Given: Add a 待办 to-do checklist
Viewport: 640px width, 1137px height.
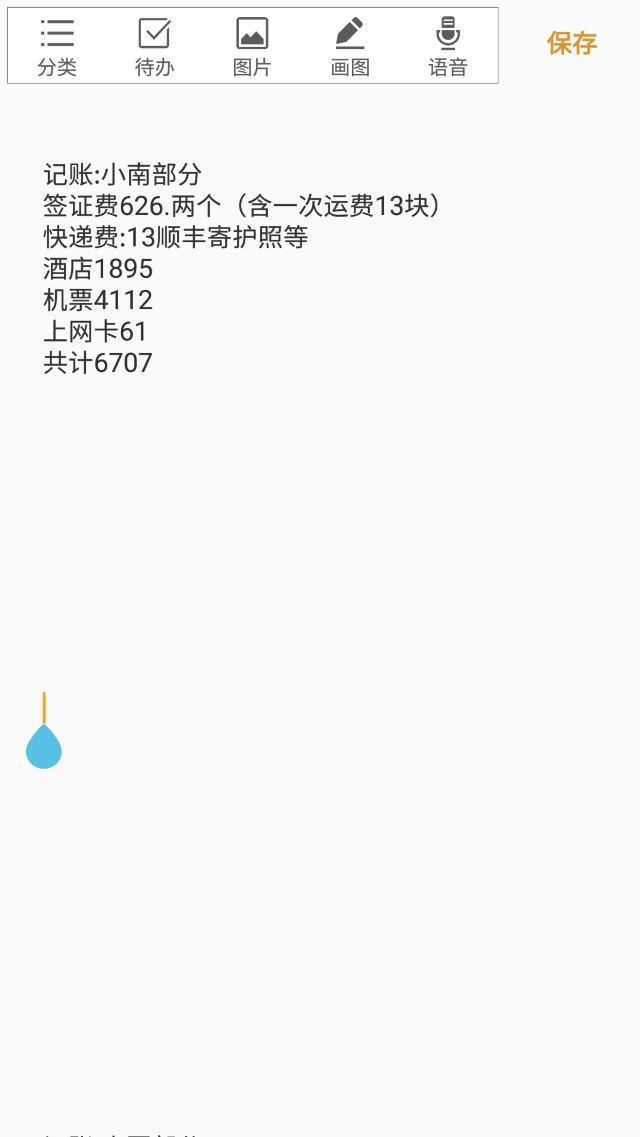Looking at the screenshot, I should [154, 46].
